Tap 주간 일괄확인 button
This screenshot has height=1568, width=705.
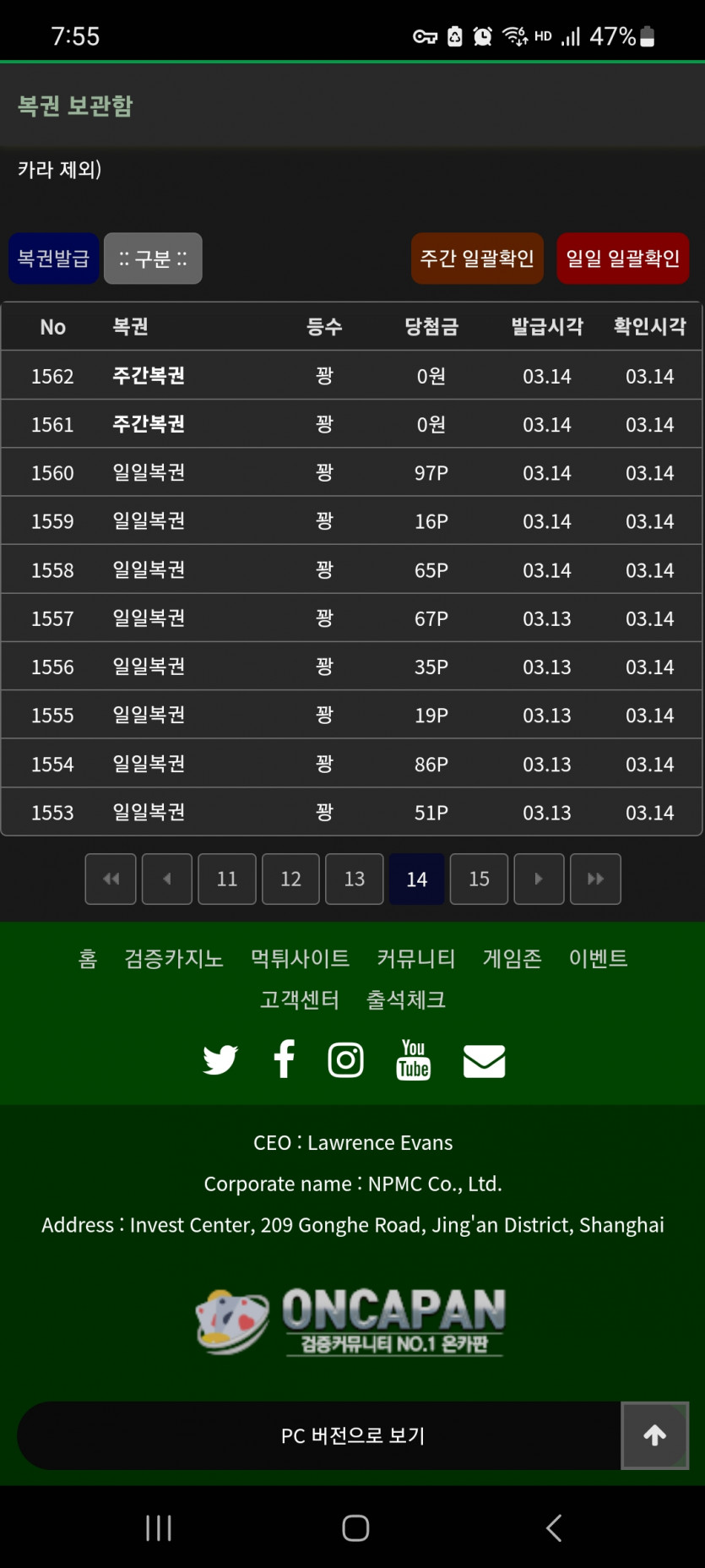click(477, 259)
